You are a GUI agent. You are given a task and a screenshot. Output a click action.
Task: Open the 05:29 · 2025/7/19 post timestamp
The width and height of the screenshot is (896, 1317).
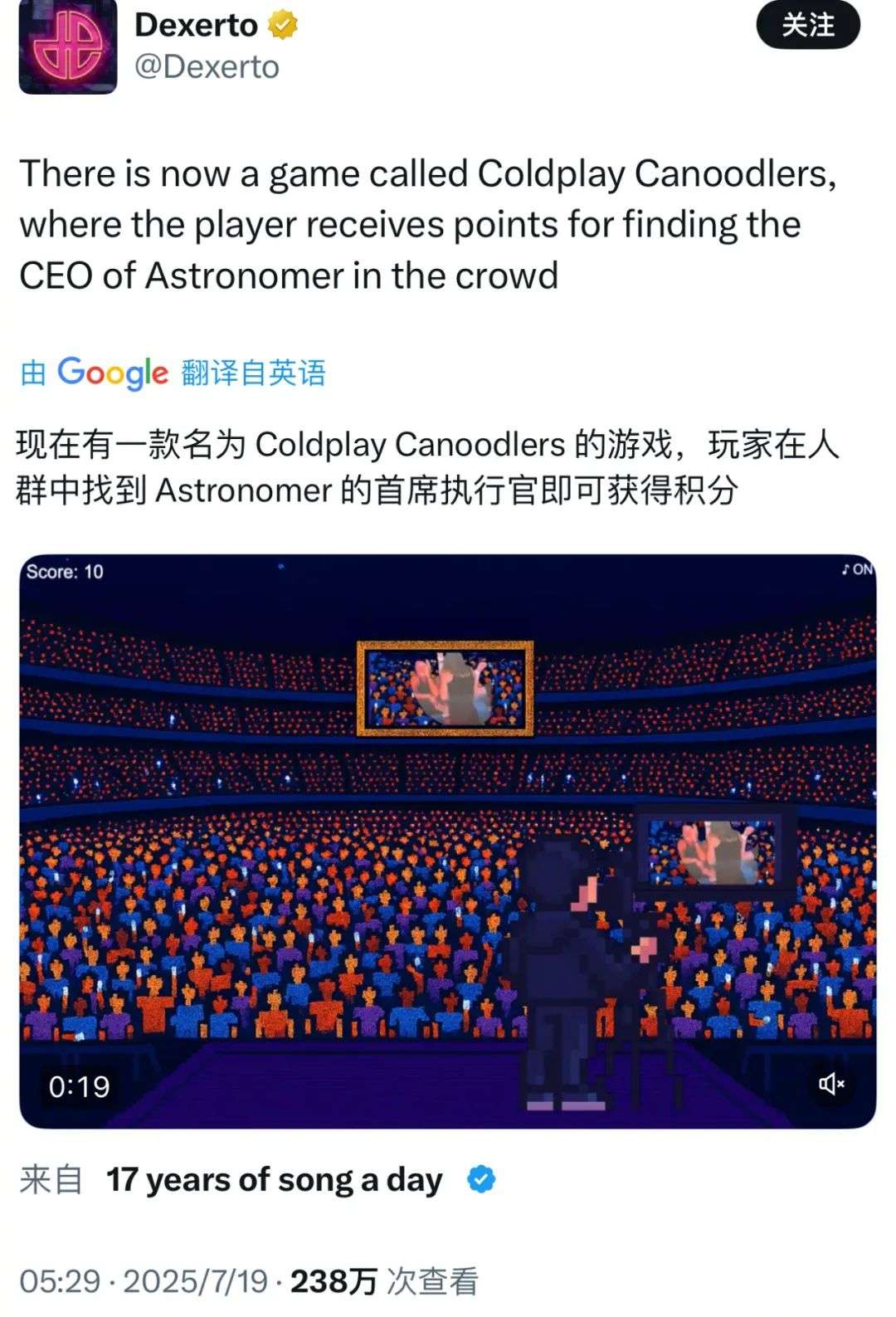pyautogui.click(x=144, y=1281)
